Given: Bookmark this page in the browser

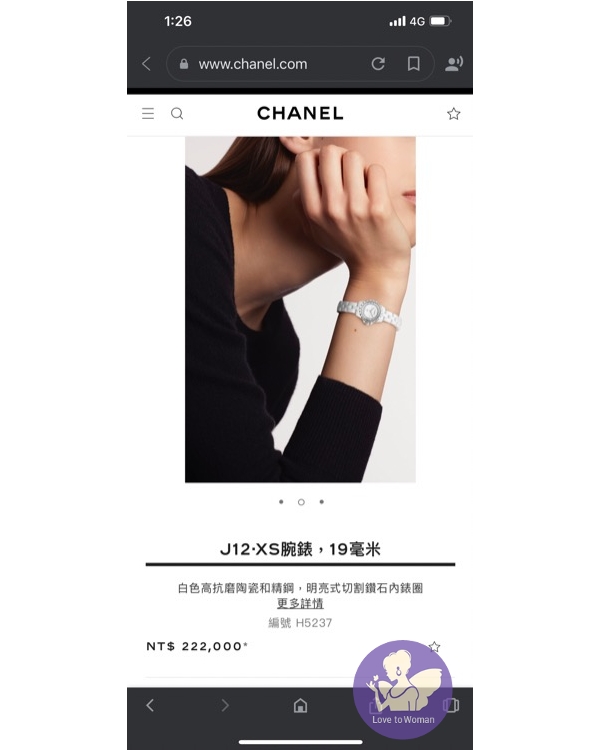Looking at the screenshot, I should click(413, 64).
